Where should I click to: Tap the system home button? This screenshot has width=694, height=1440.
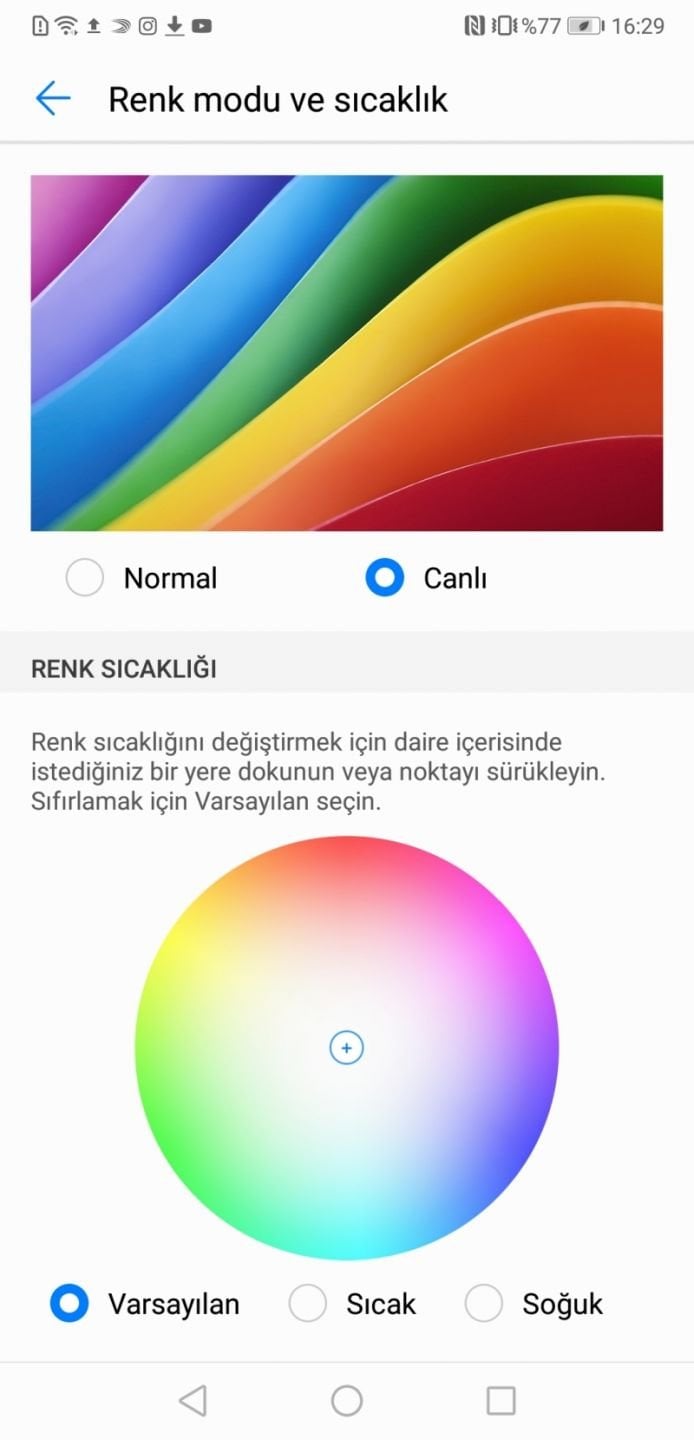[347, 1401]
